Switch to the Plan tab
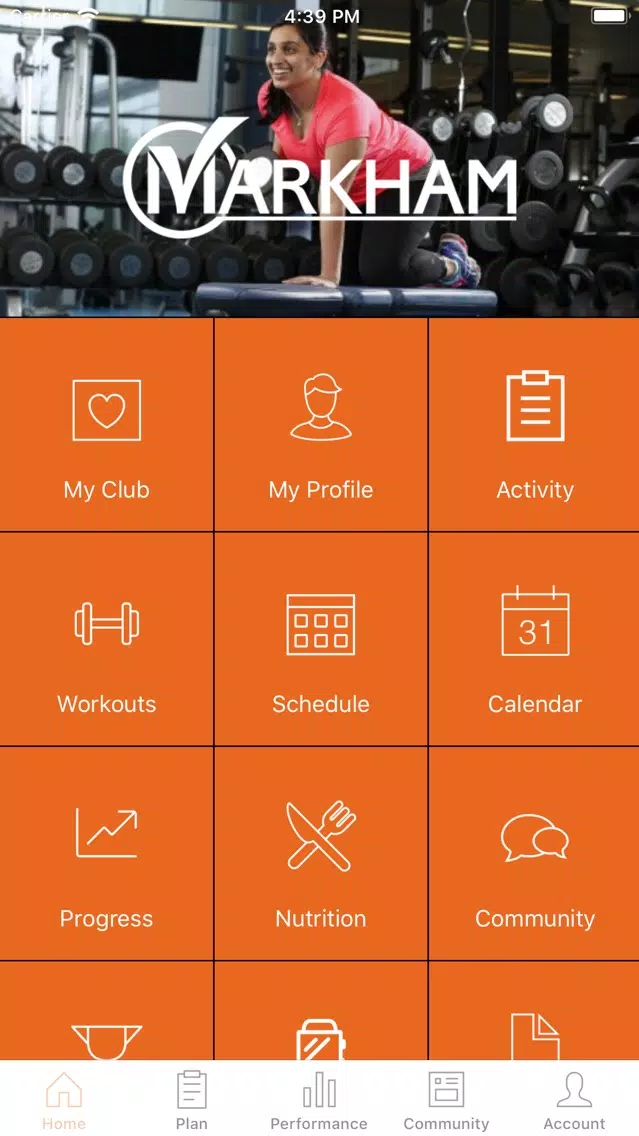 point(191,1099)
